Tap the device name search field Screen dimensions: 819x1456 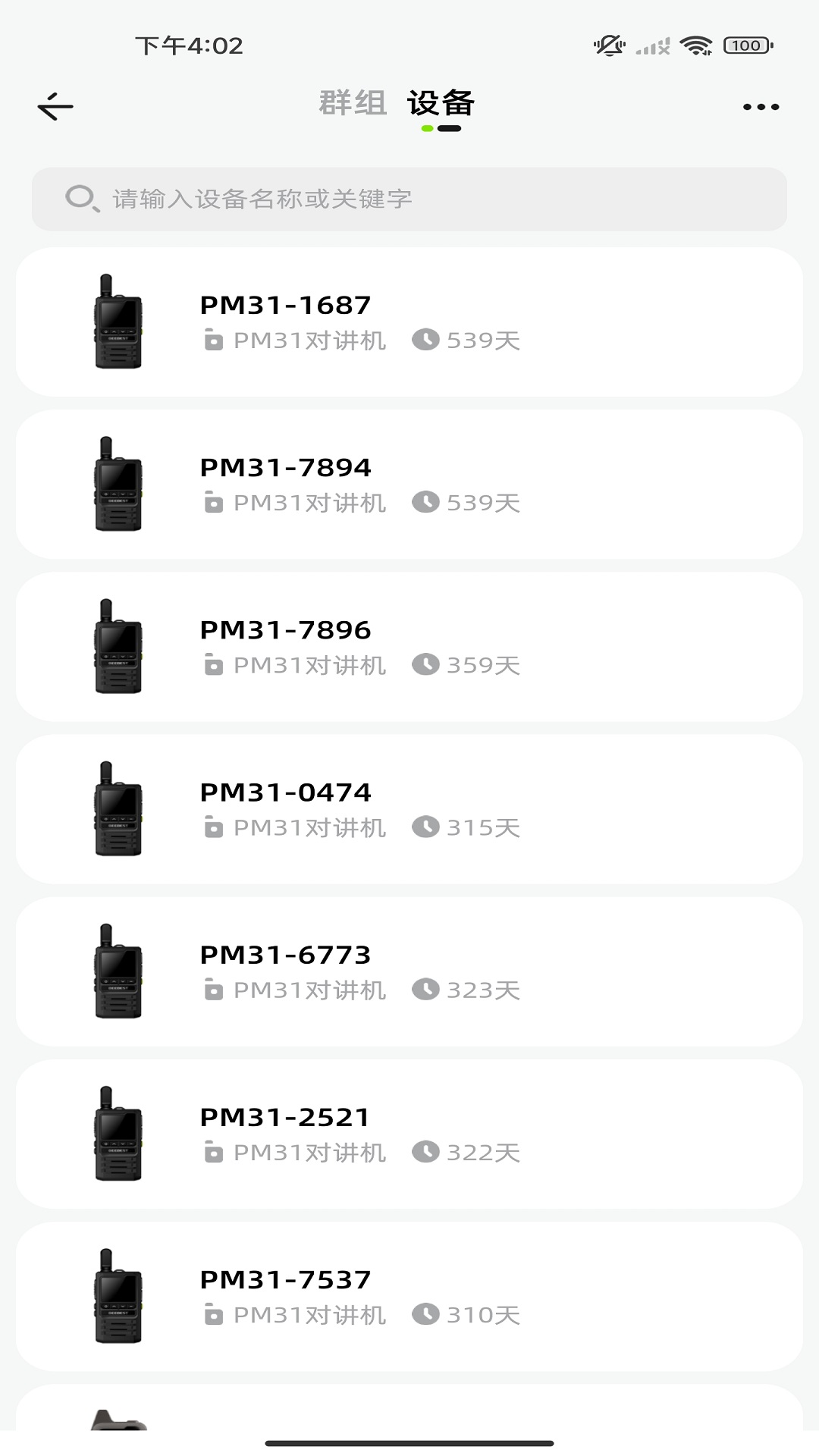pos(409,199)
